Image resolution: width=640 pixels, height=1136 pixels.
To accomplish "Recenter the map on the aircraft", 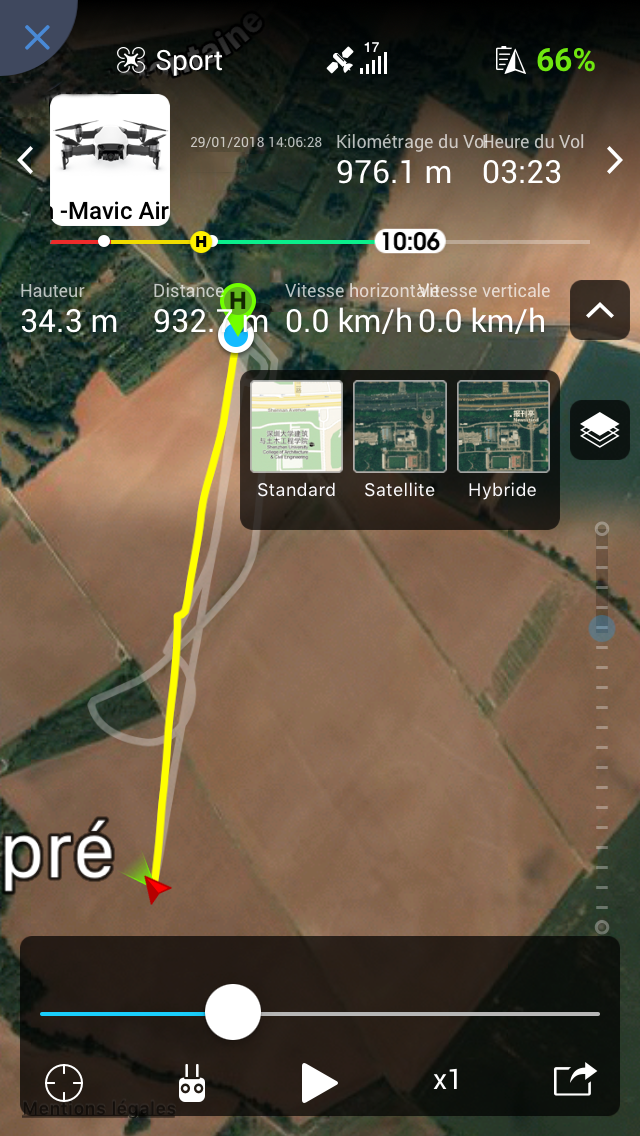I will pyautogui.click(x=64, y=1084).
